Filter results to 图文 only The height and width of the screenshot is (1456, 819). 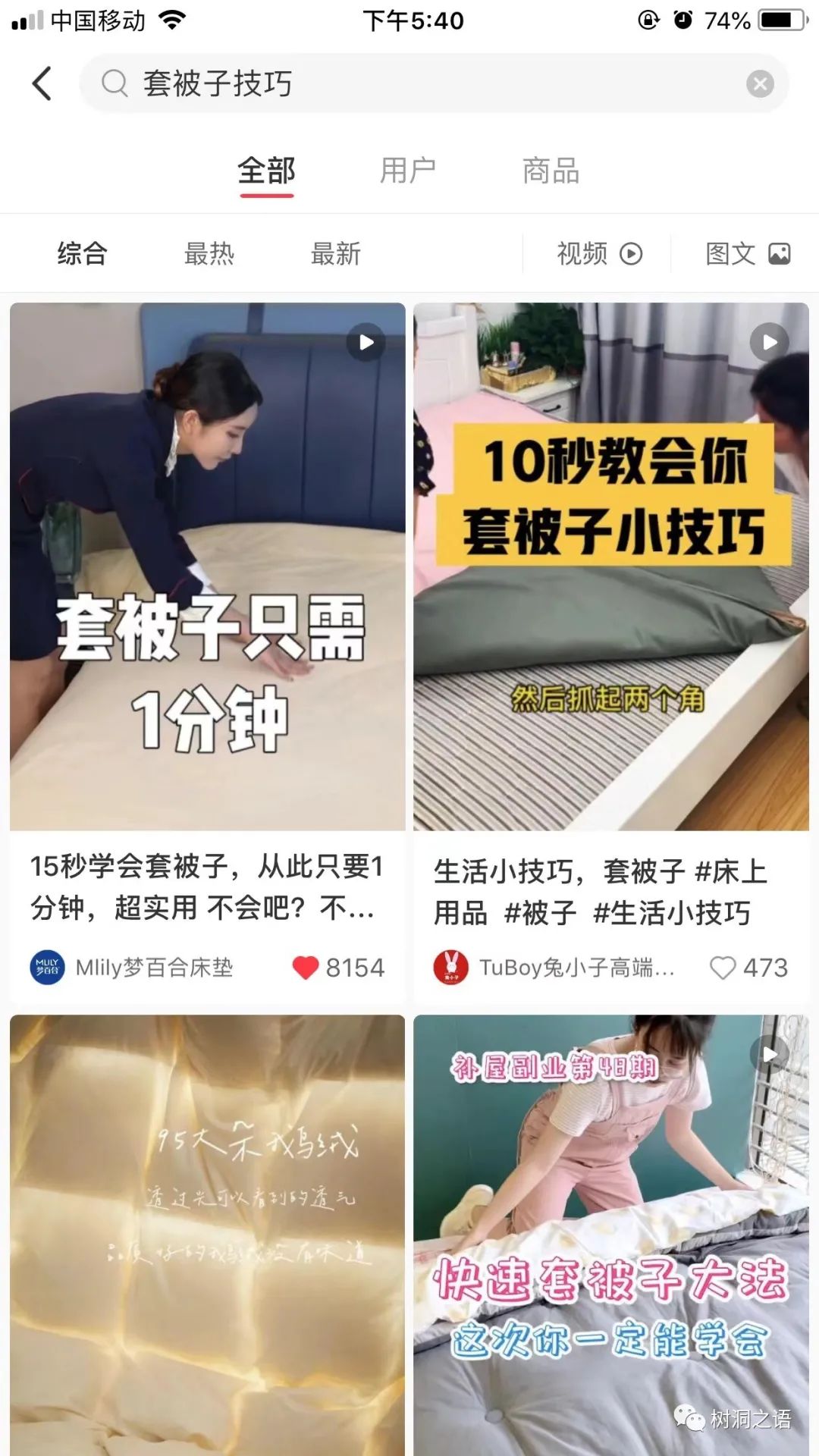(x=748, y=253)
